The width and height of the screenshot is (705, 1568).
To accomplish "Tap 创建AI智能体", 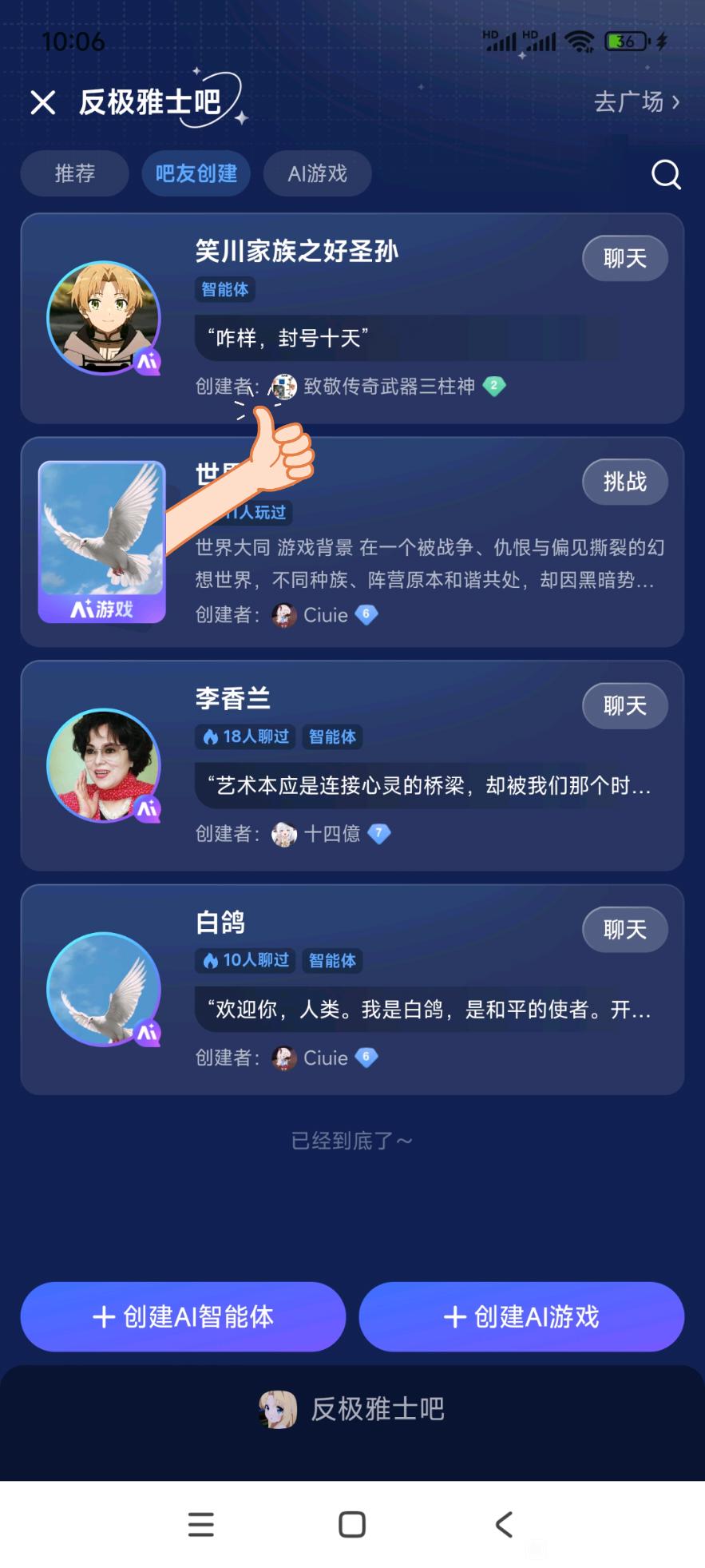I will 183,1316.
